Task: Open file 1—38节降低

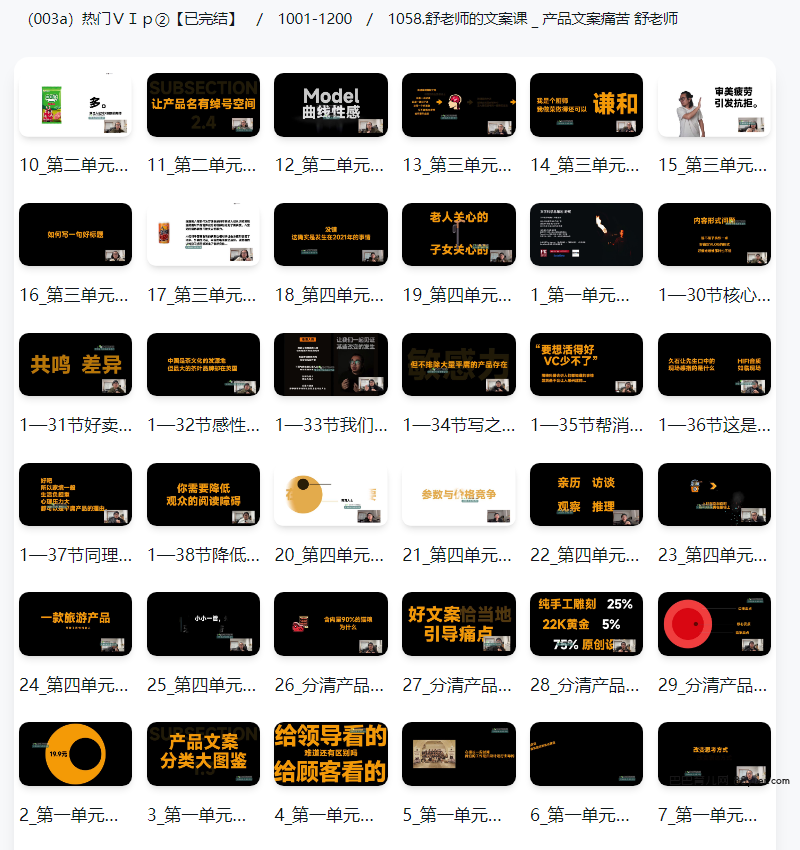Action: (203, 495)
